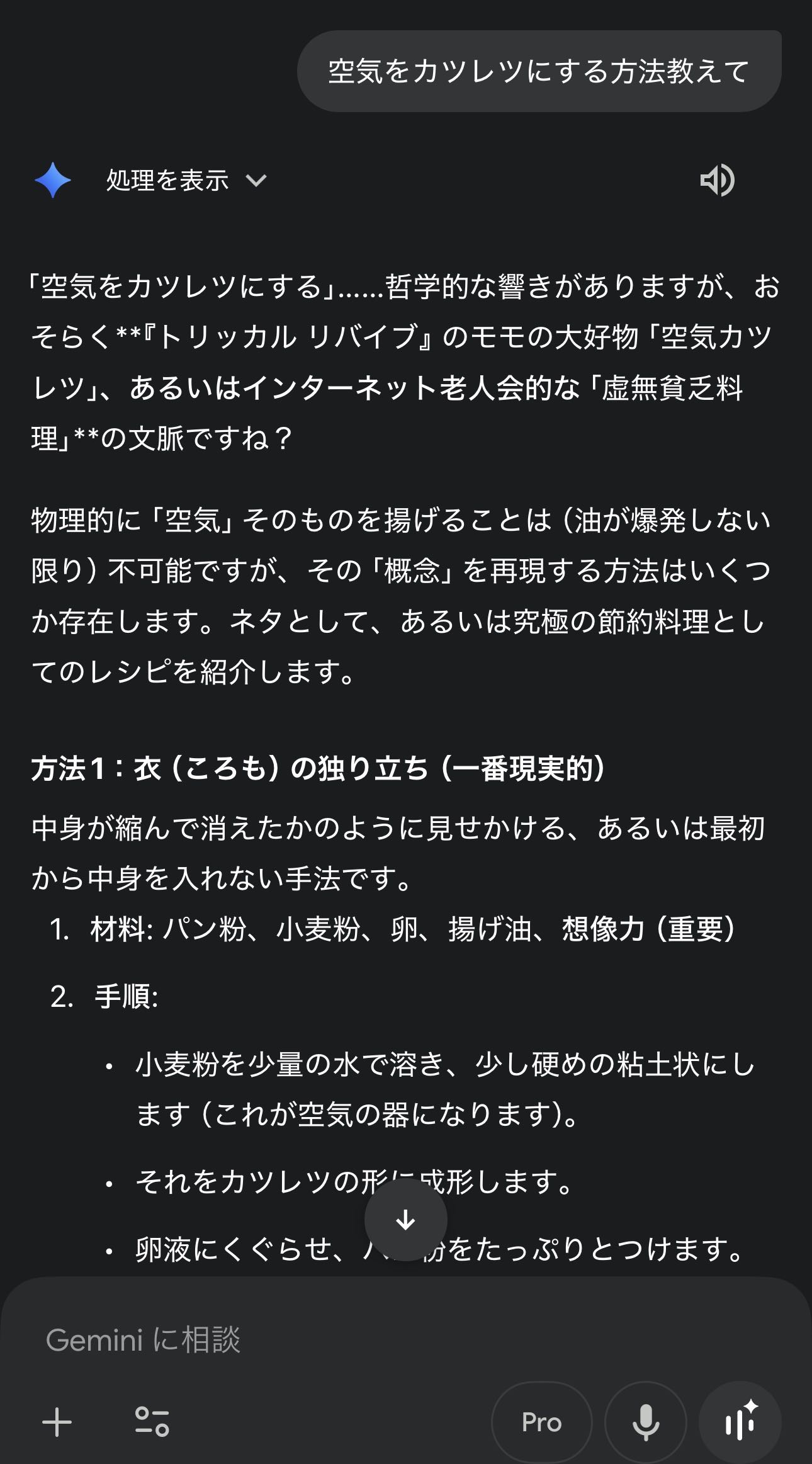The image size is (812, 1464).
Task: Start voice input with the microphone
Action: 645,1422
